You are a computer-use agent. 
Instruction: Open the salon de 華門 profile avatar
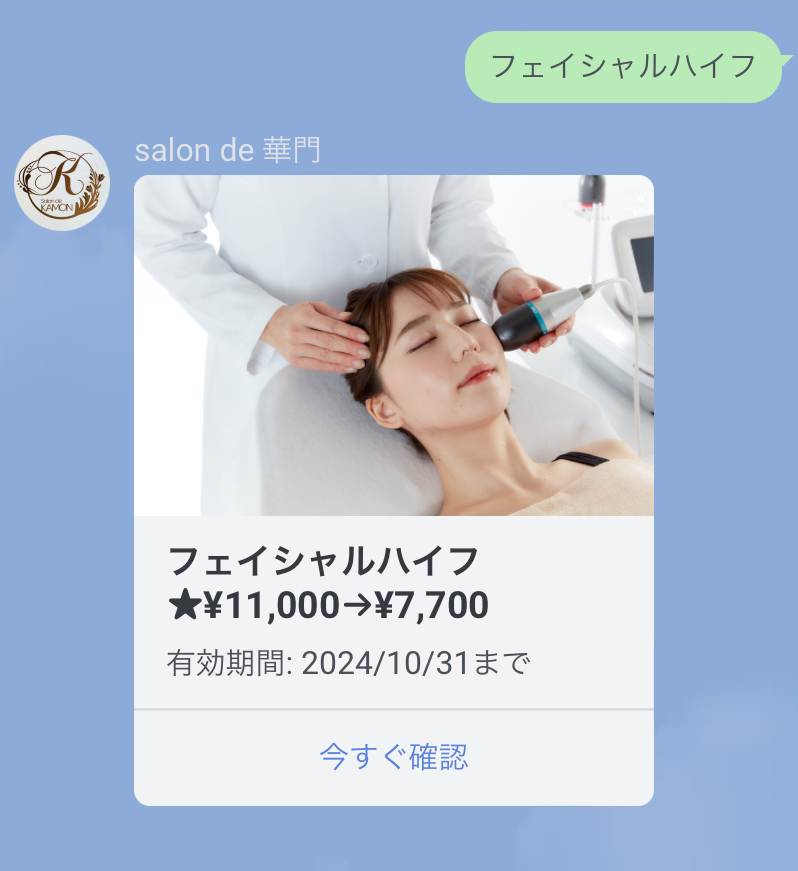62,183
